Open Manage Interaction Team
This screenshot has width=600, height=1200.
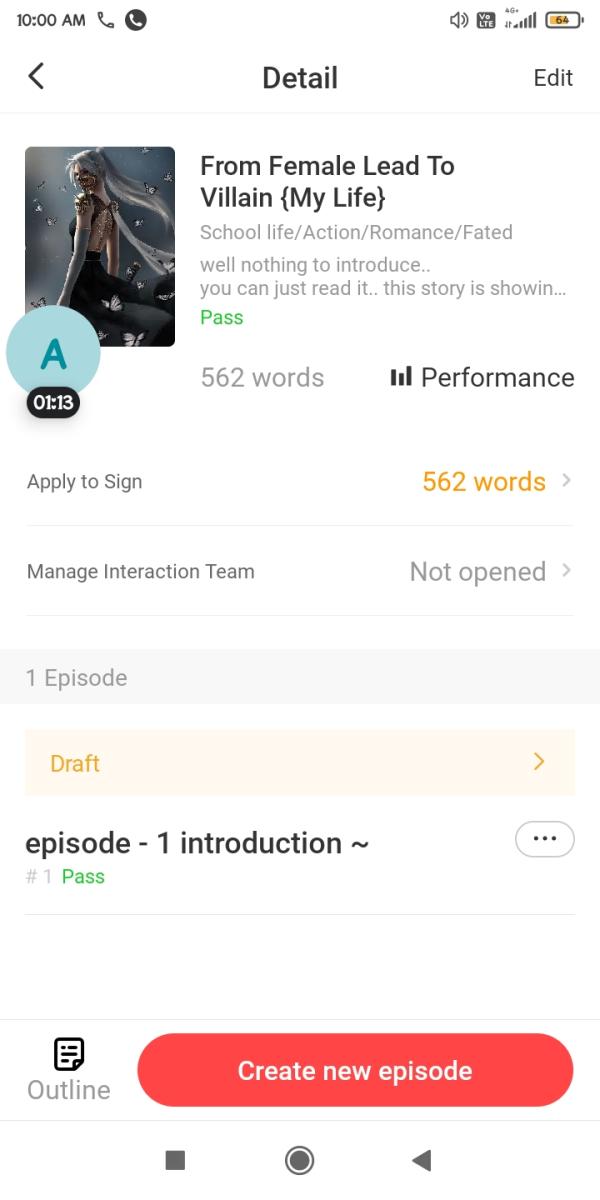point(300,571)
